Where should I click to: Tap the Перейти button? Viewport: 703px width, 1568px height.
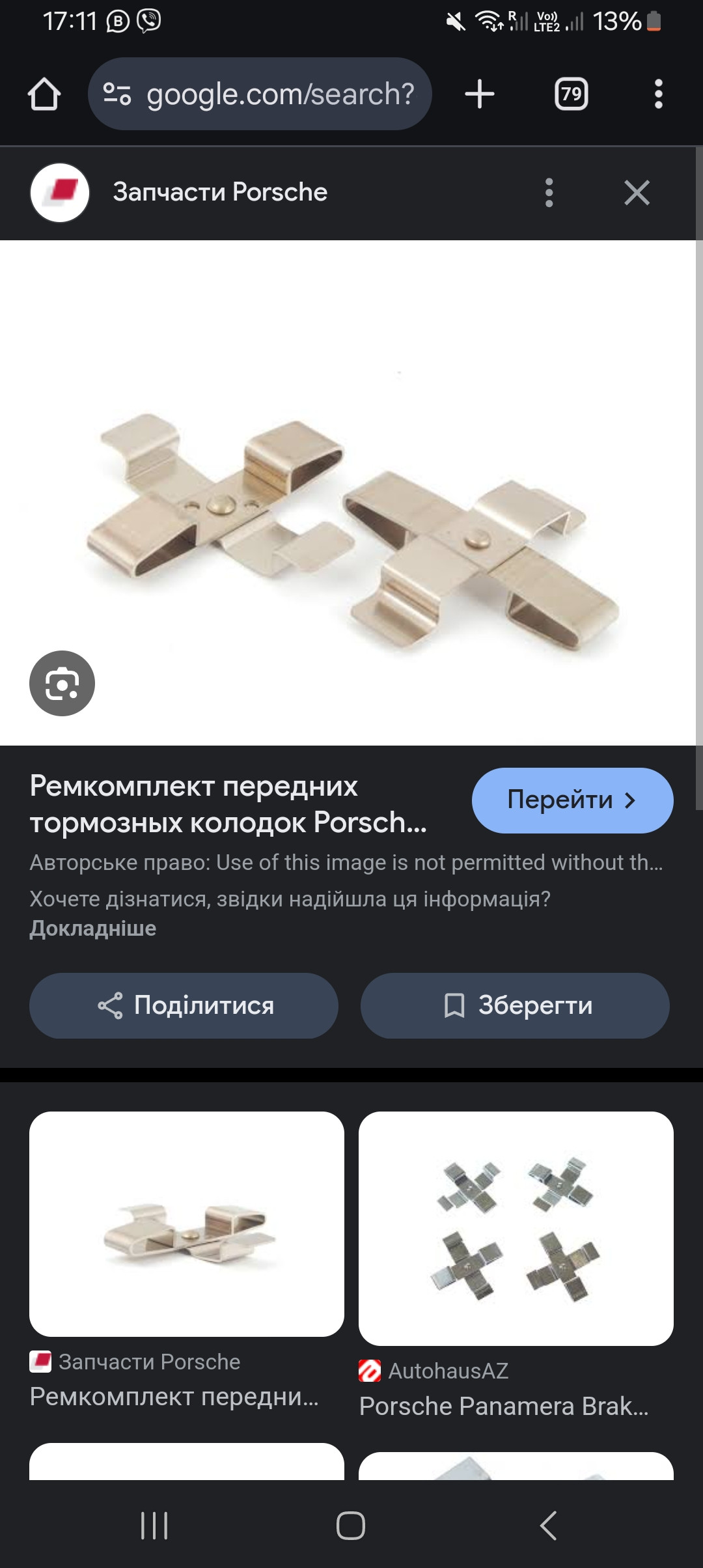coord(572,800)
